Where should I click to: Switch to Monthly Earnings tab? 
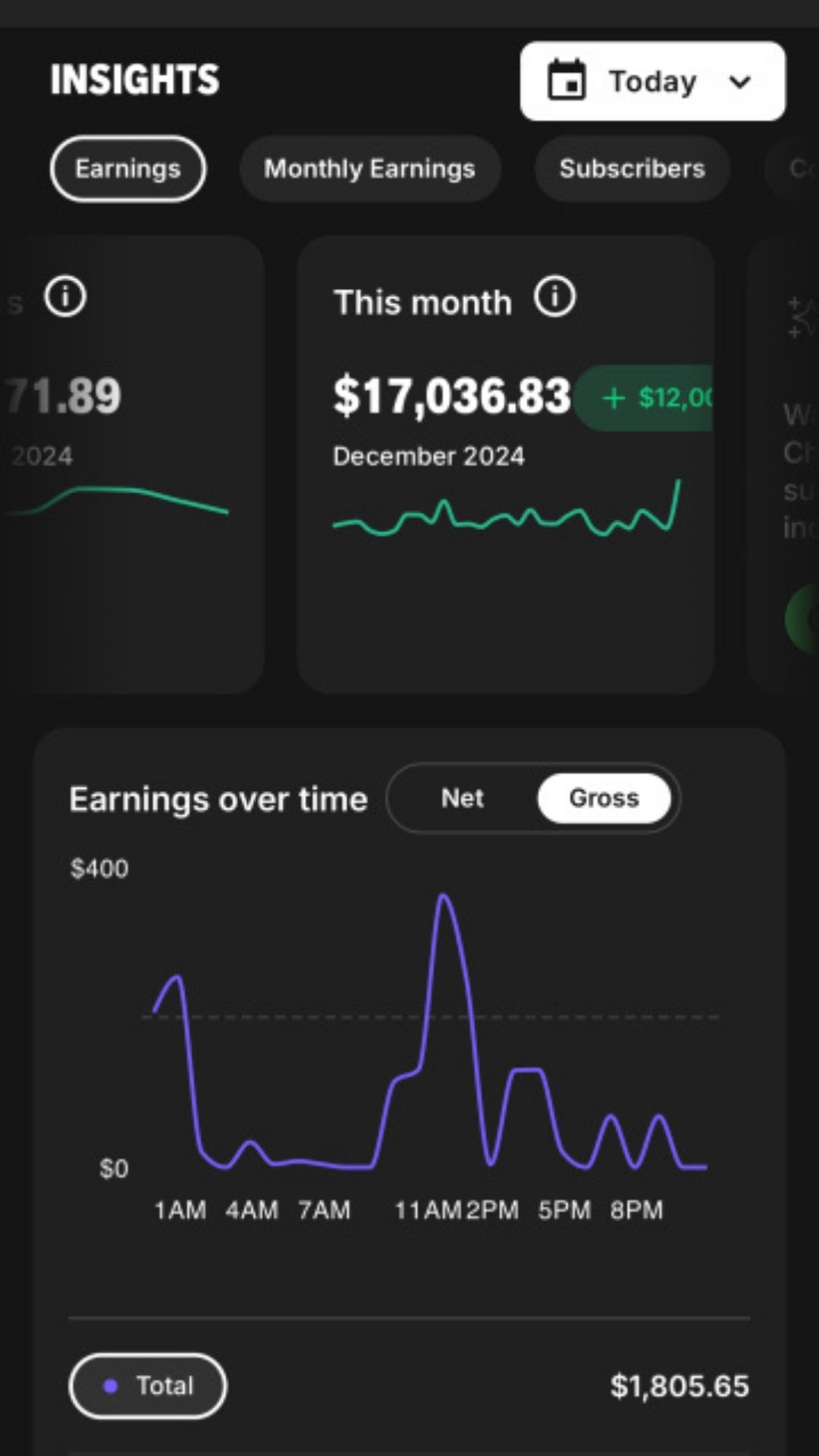click(369, 168)
